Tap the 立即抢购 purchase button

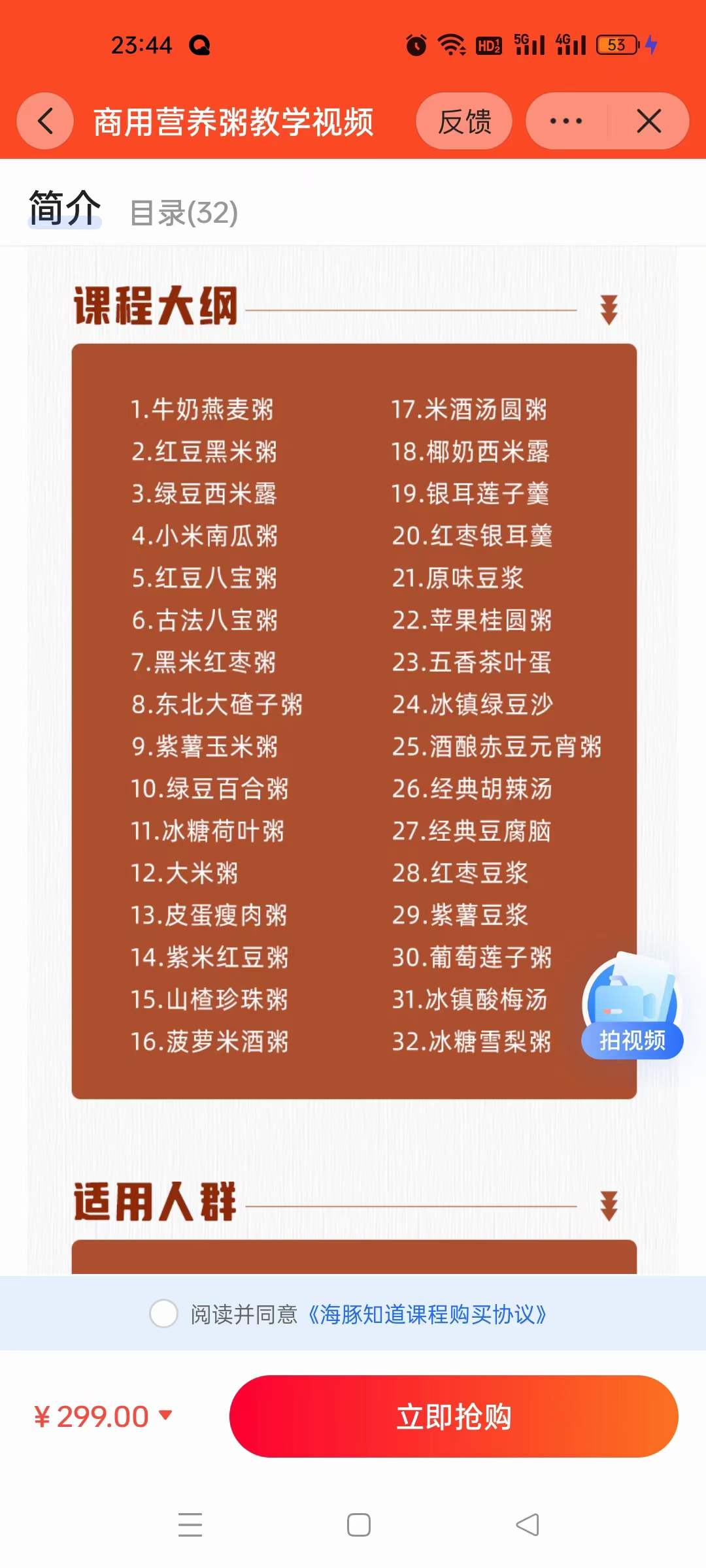click(x=454, y=1416)
